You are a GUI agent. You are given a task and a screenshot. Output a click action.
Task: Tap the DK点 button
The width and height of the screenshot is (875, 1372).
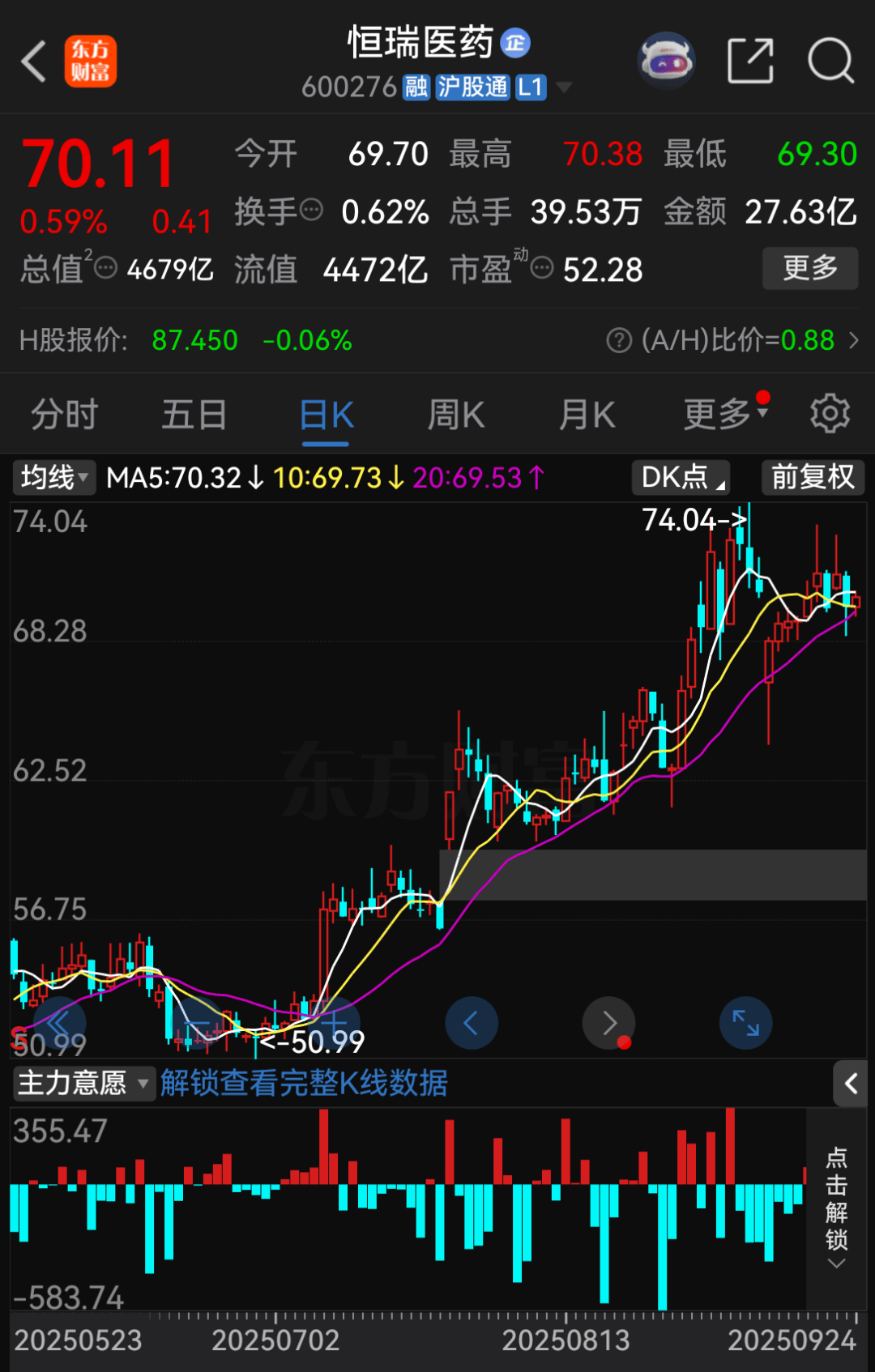coord(681,478)
